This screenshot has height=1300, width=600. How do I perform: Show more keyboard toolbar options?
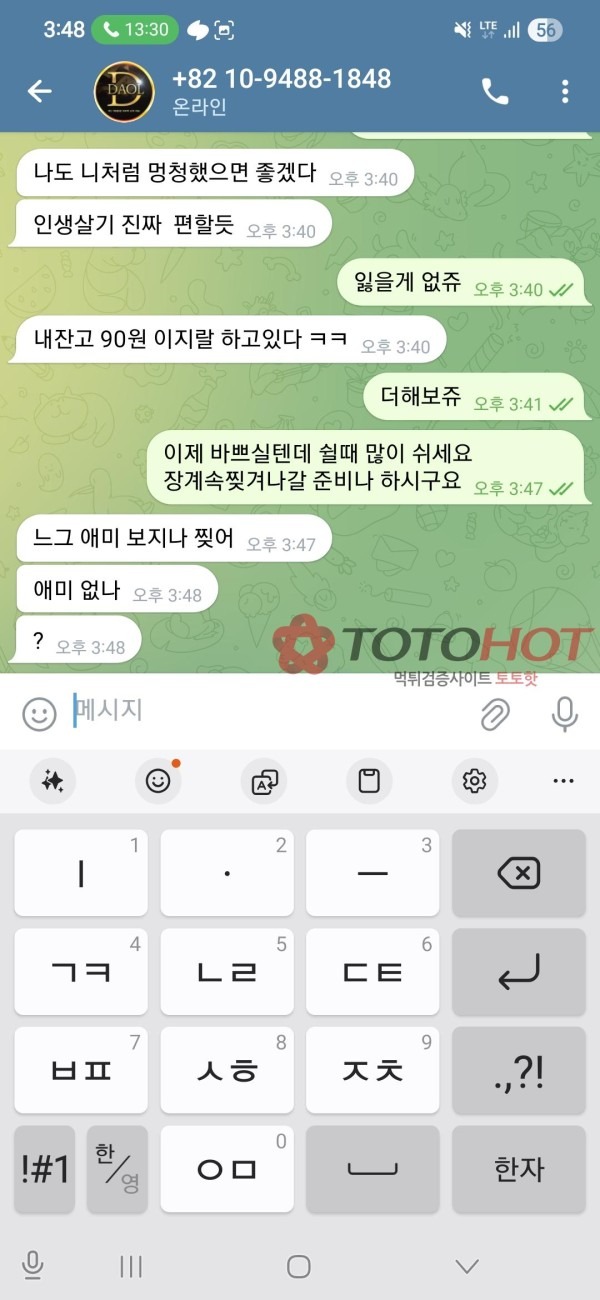[564, 781]
